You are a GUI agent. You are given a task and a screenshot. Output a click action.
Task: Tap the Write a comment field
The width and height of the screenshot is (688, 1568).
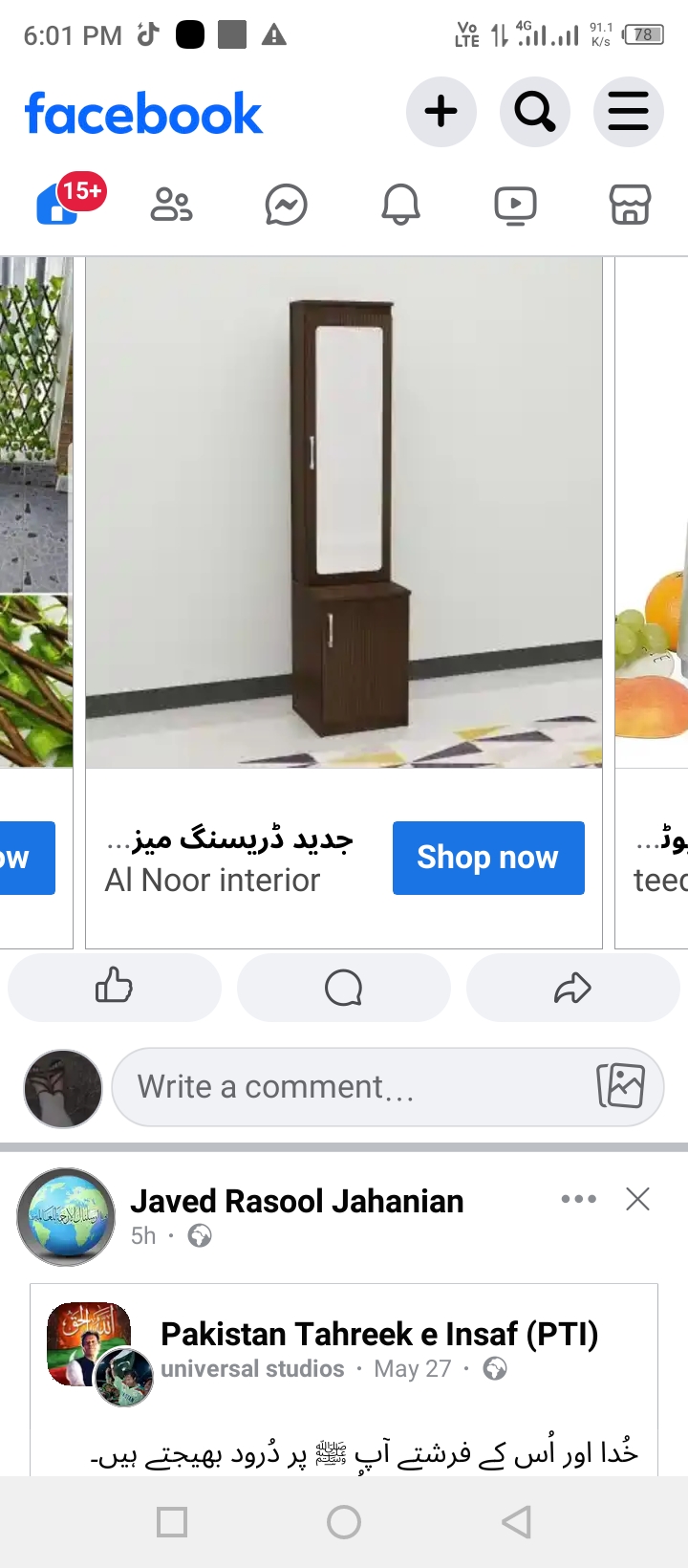[x=354, y=1087]
